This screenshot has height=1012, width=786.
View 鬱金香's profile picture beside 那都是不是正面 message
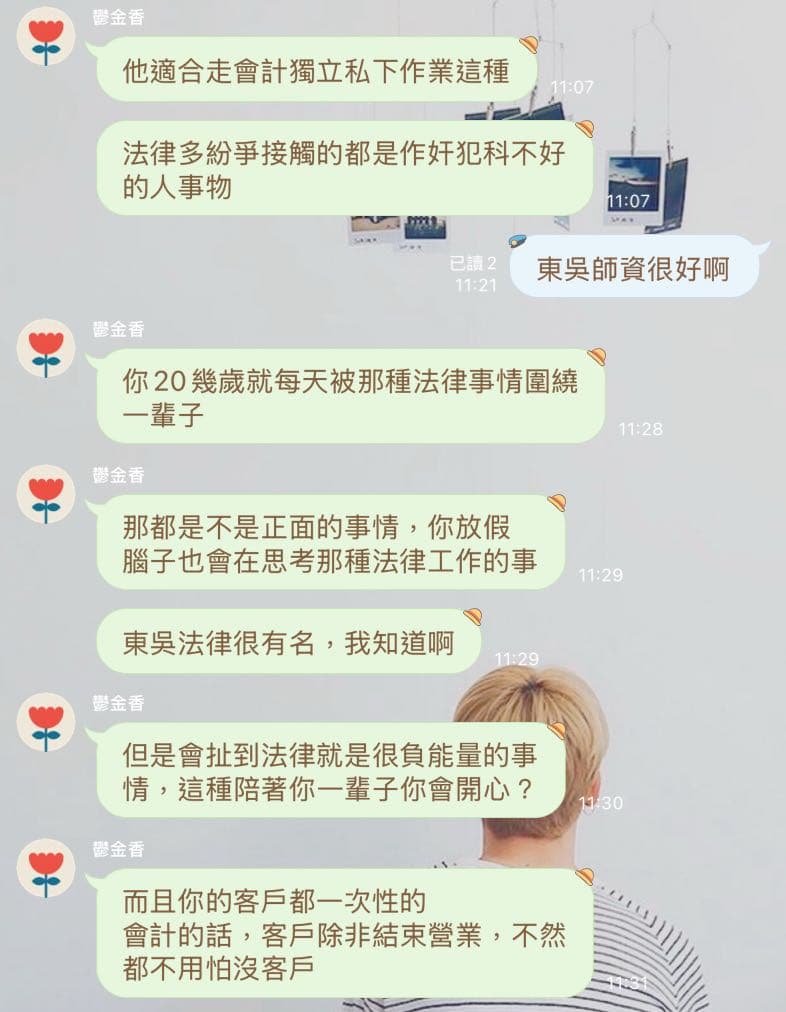click(x=46, y=495)
